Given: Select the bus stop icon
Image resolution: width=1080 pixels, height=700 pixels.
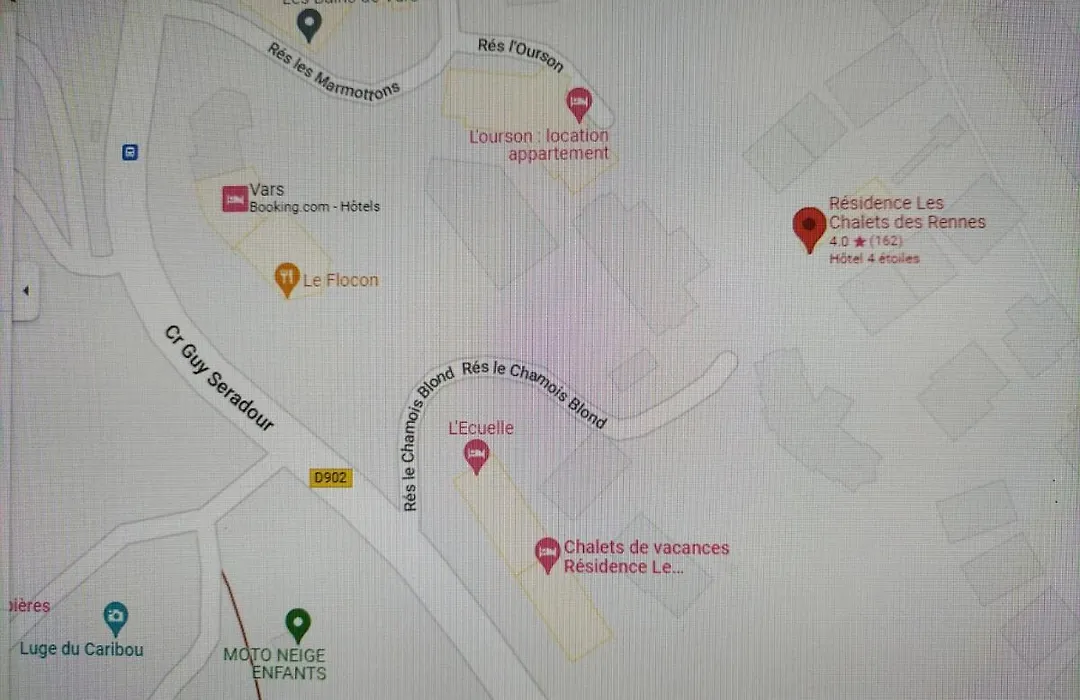Looking at the screenshot, I should coord(130,152).
